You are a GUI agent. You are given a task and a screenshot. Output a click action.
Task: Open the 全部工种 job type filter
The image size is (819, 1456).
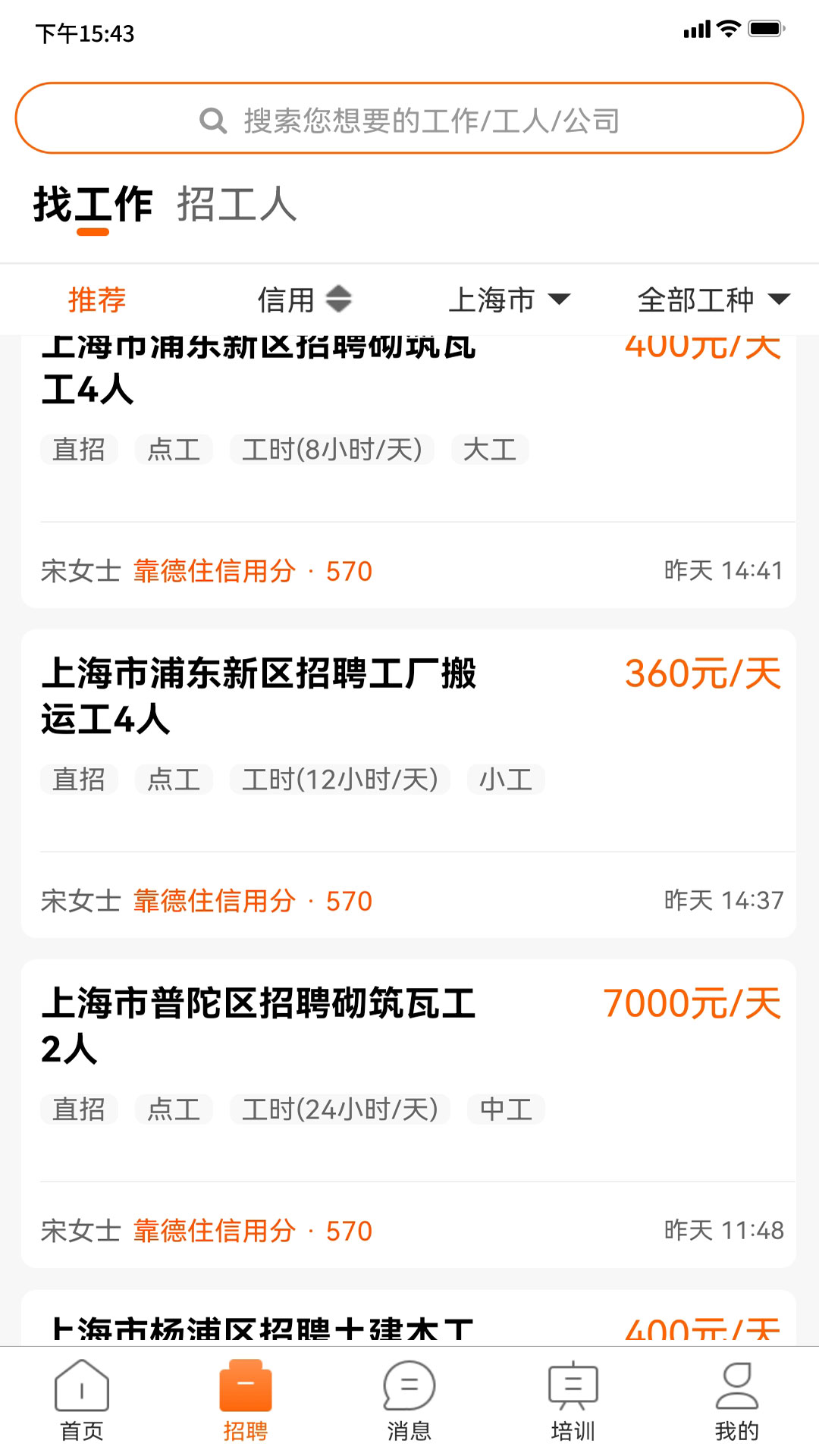click(x=713, y=300)
